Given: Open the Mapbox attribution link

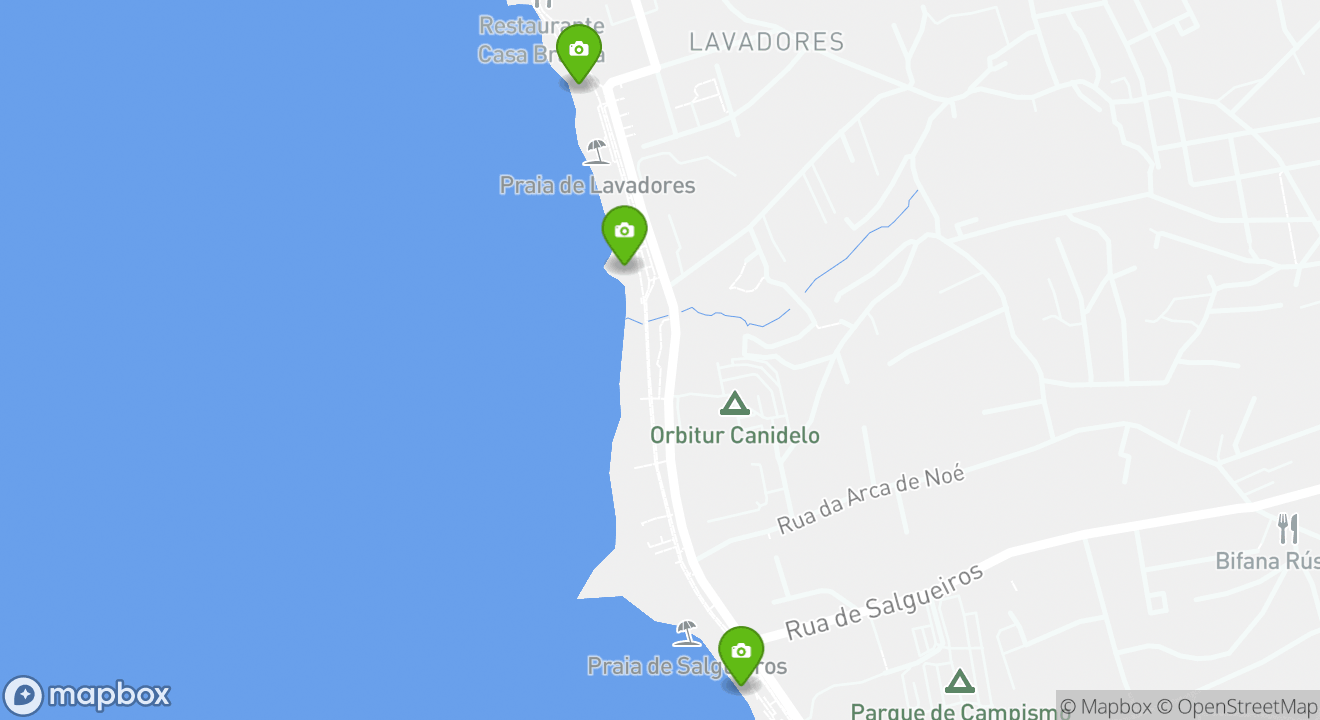Looking at the screenshot, I should 1106,706.
